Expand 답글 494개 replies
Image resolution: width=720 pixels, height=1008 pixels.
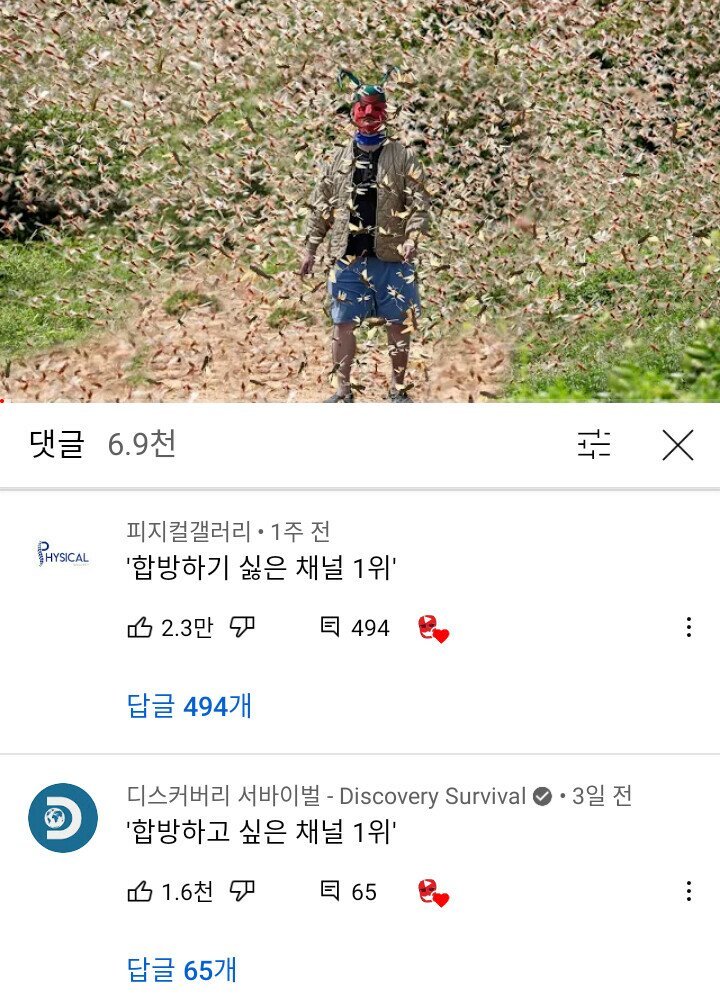(x=189, y=706)
